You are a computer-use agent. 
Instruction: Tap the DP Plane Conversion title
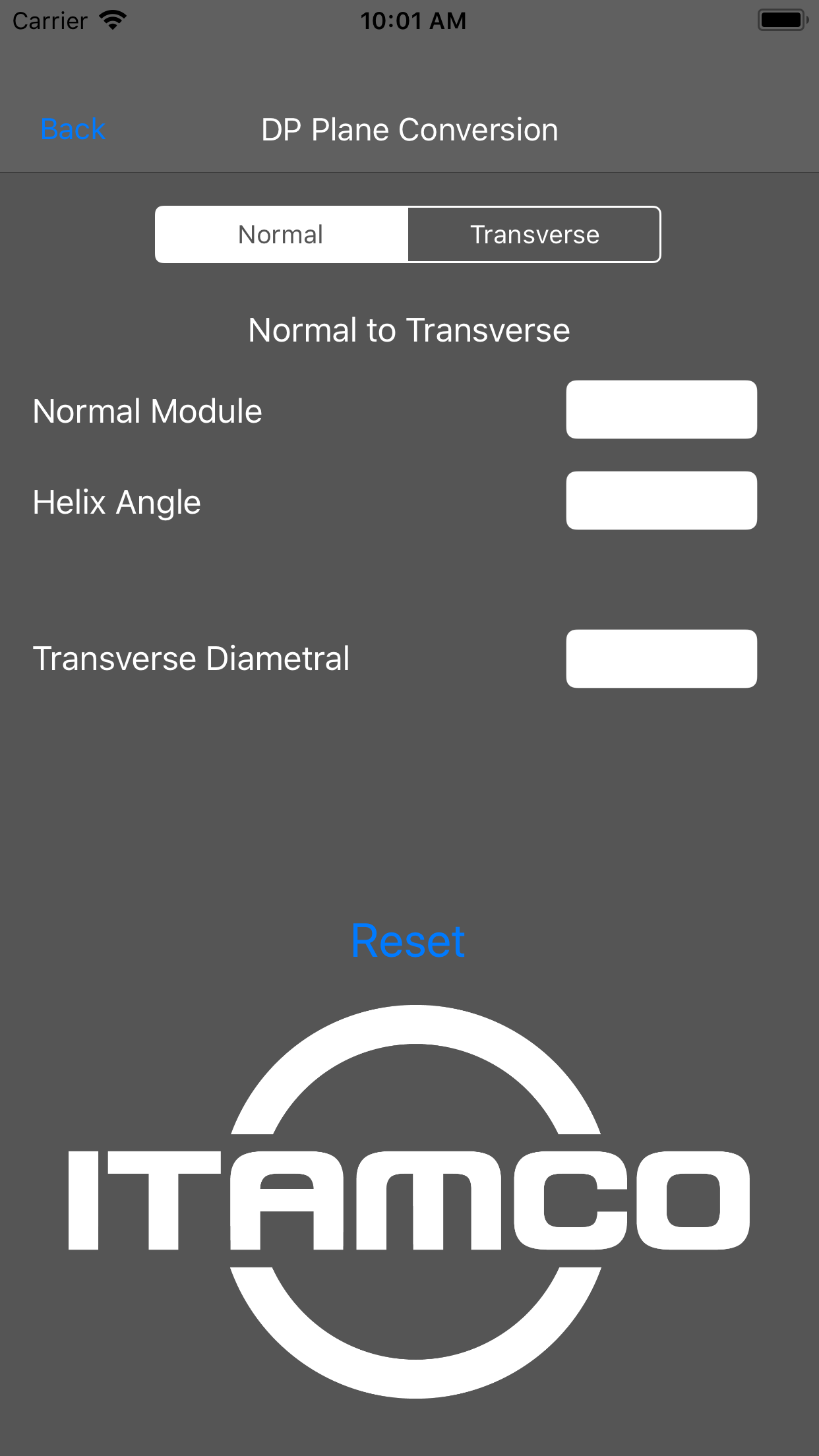point(409,129)
